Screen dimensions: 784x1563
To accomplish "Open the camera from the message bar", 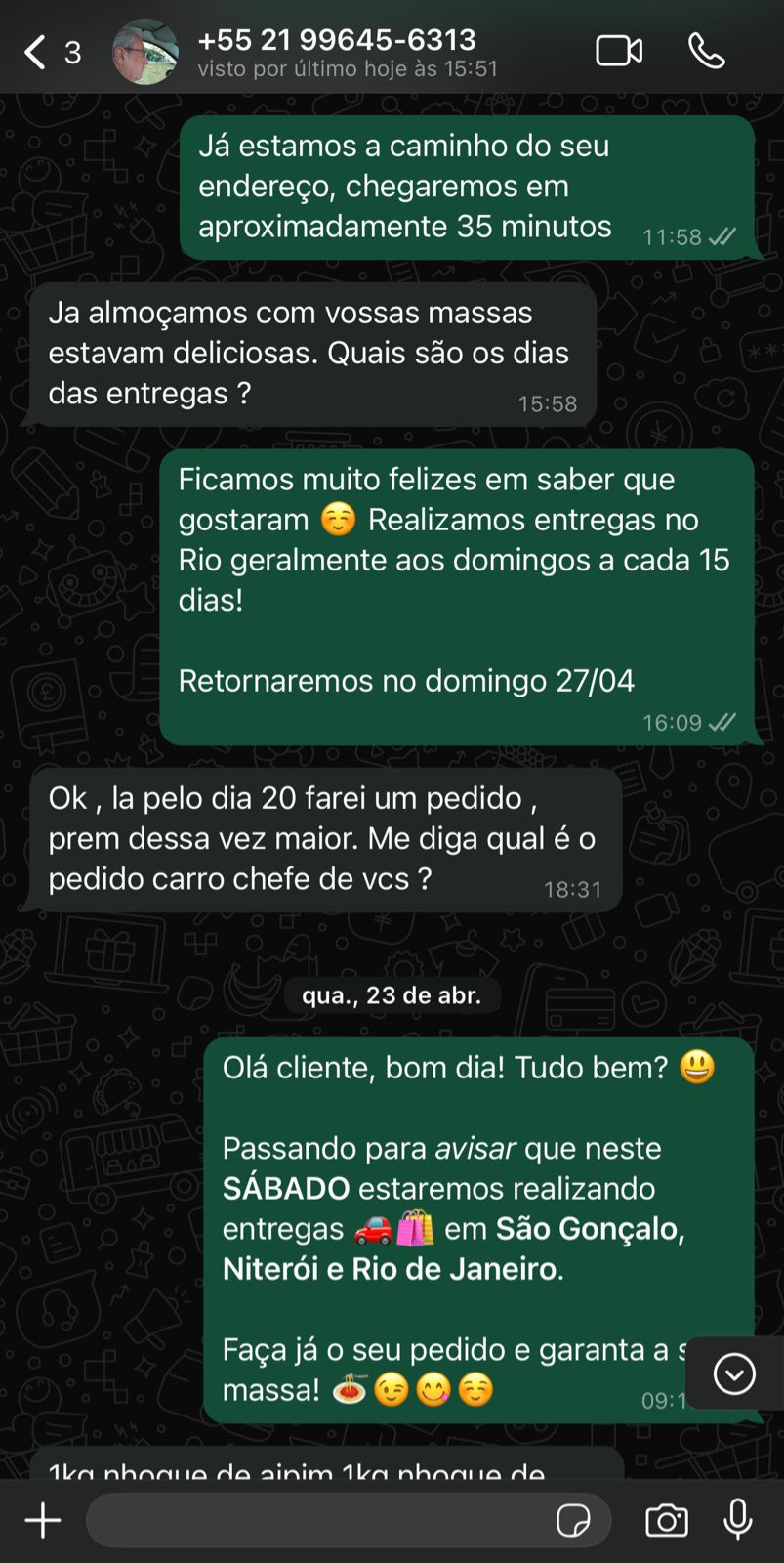I will tap(665, 1520).
